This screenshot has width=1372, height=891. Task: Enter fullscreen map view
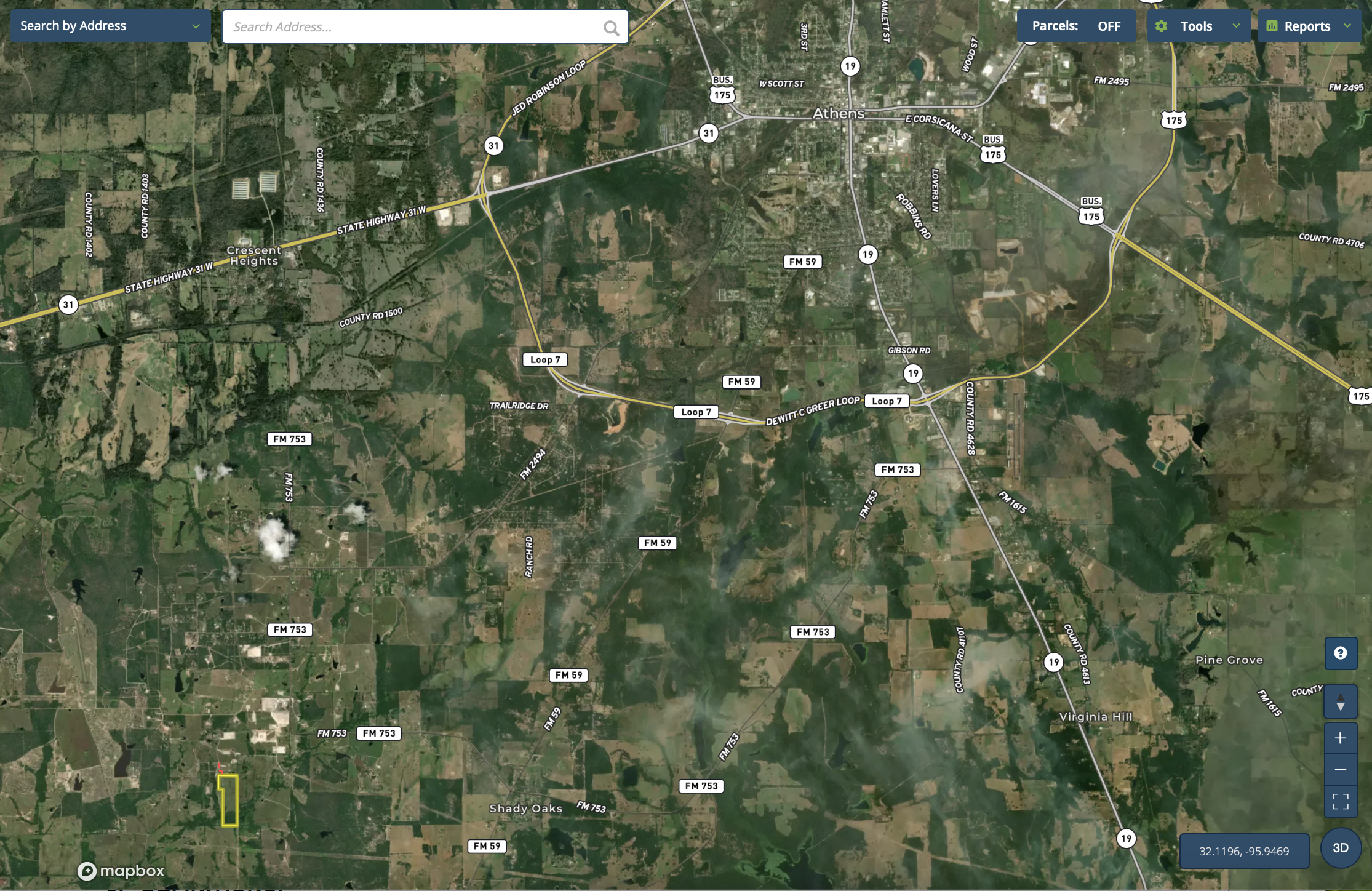point(1341,801)
